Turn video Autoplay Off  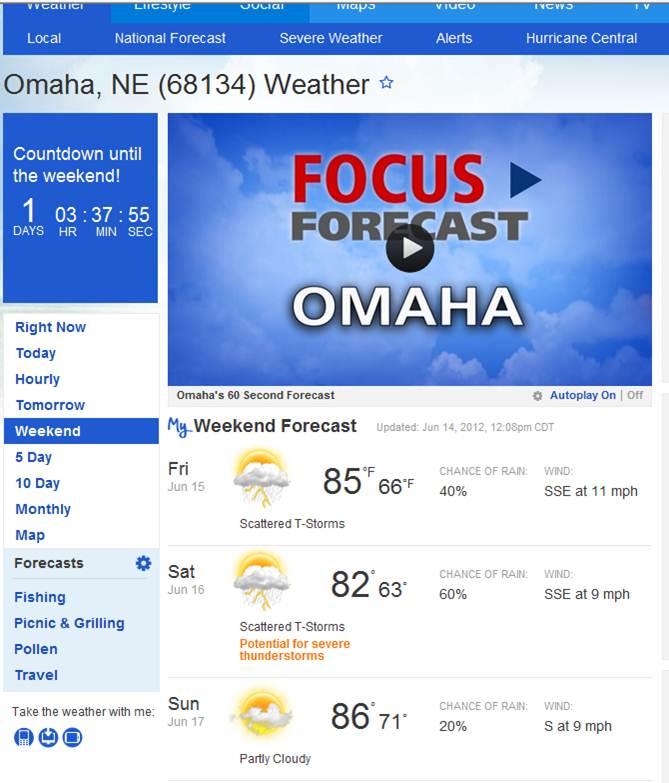(x=636, y=395)
